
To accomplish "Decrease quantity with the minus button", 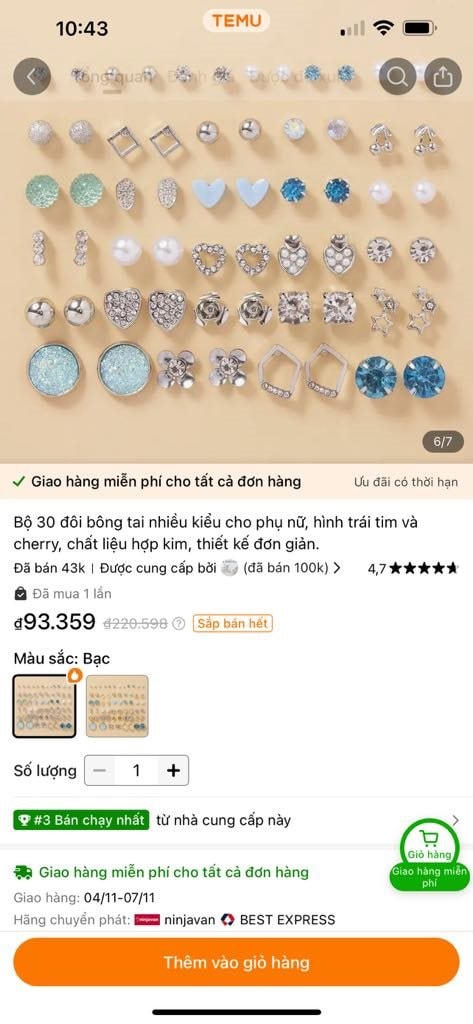I will tap(99, 771).
